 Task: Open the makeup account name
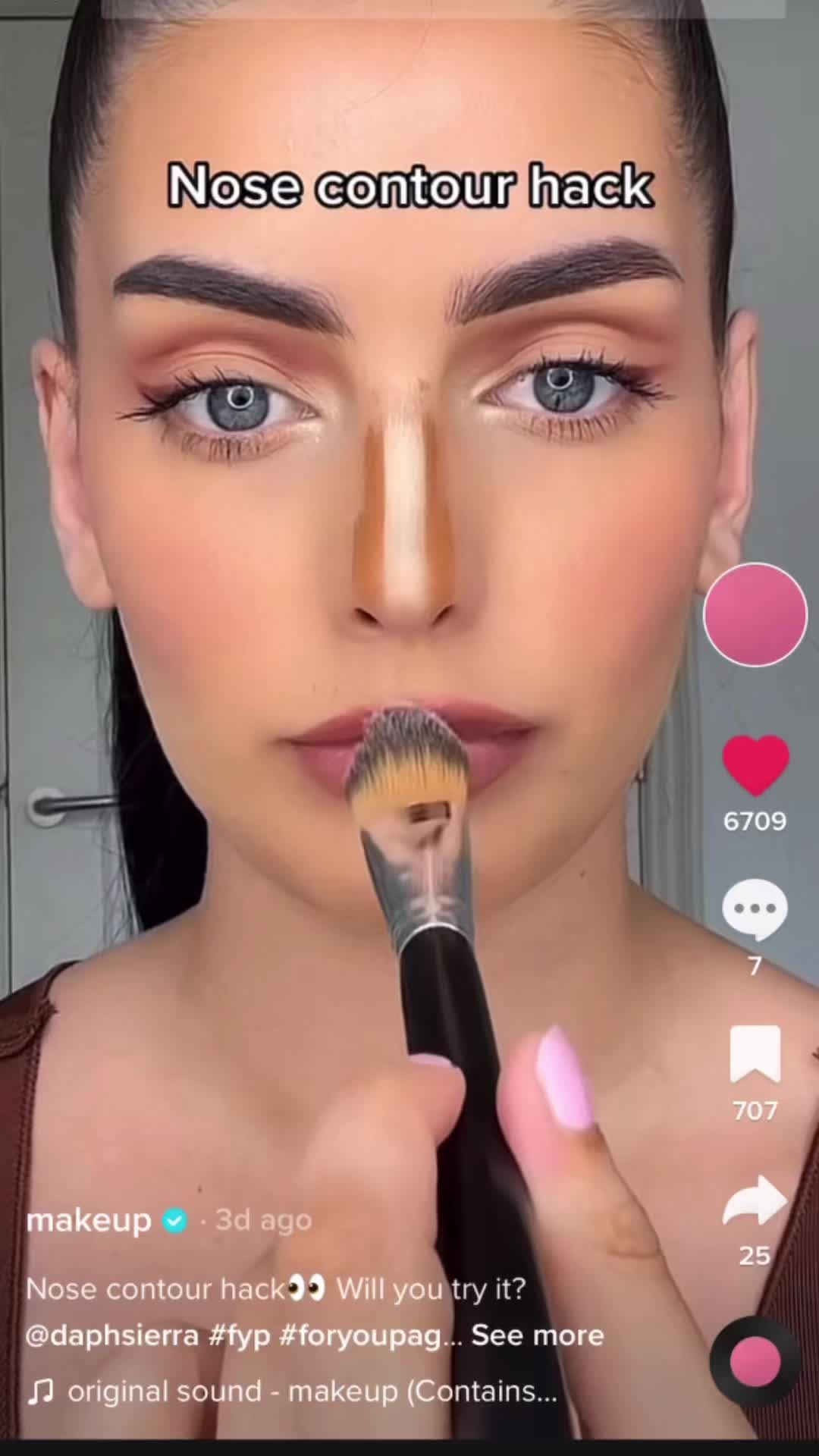89,1220
